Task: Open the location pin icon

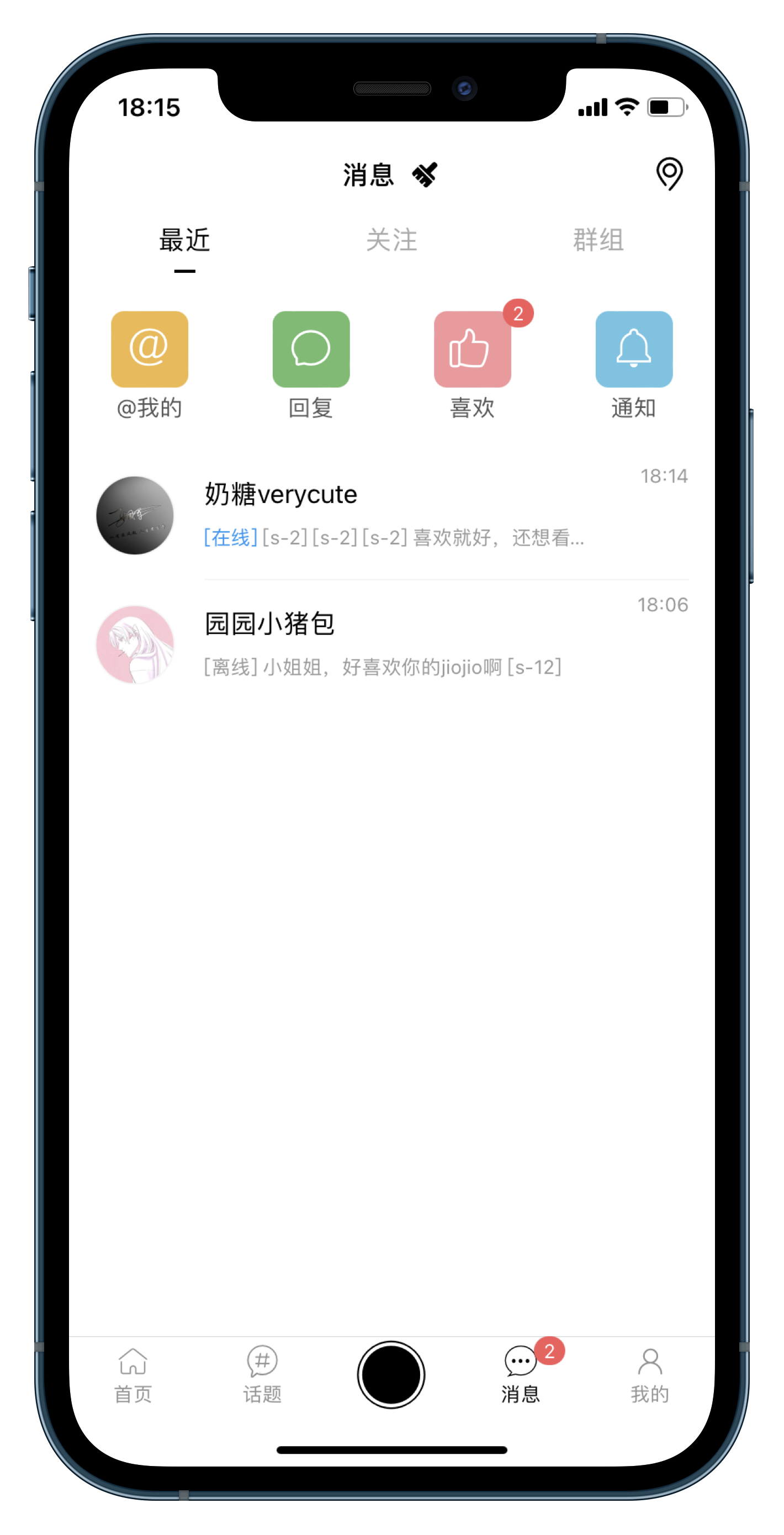Action: 669,173
